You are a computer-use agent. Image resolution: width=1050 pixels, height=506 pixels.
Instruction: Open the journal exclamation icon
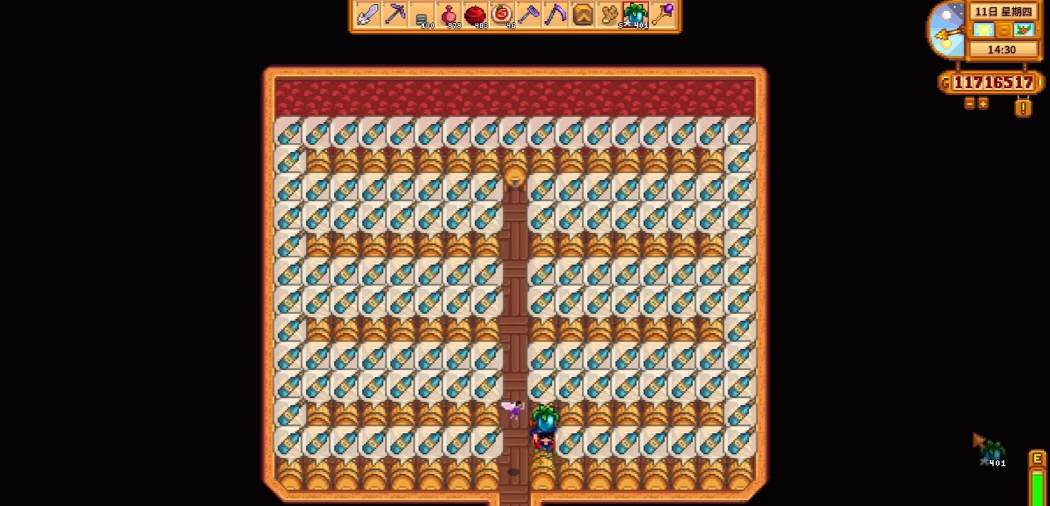[1022, 108]
